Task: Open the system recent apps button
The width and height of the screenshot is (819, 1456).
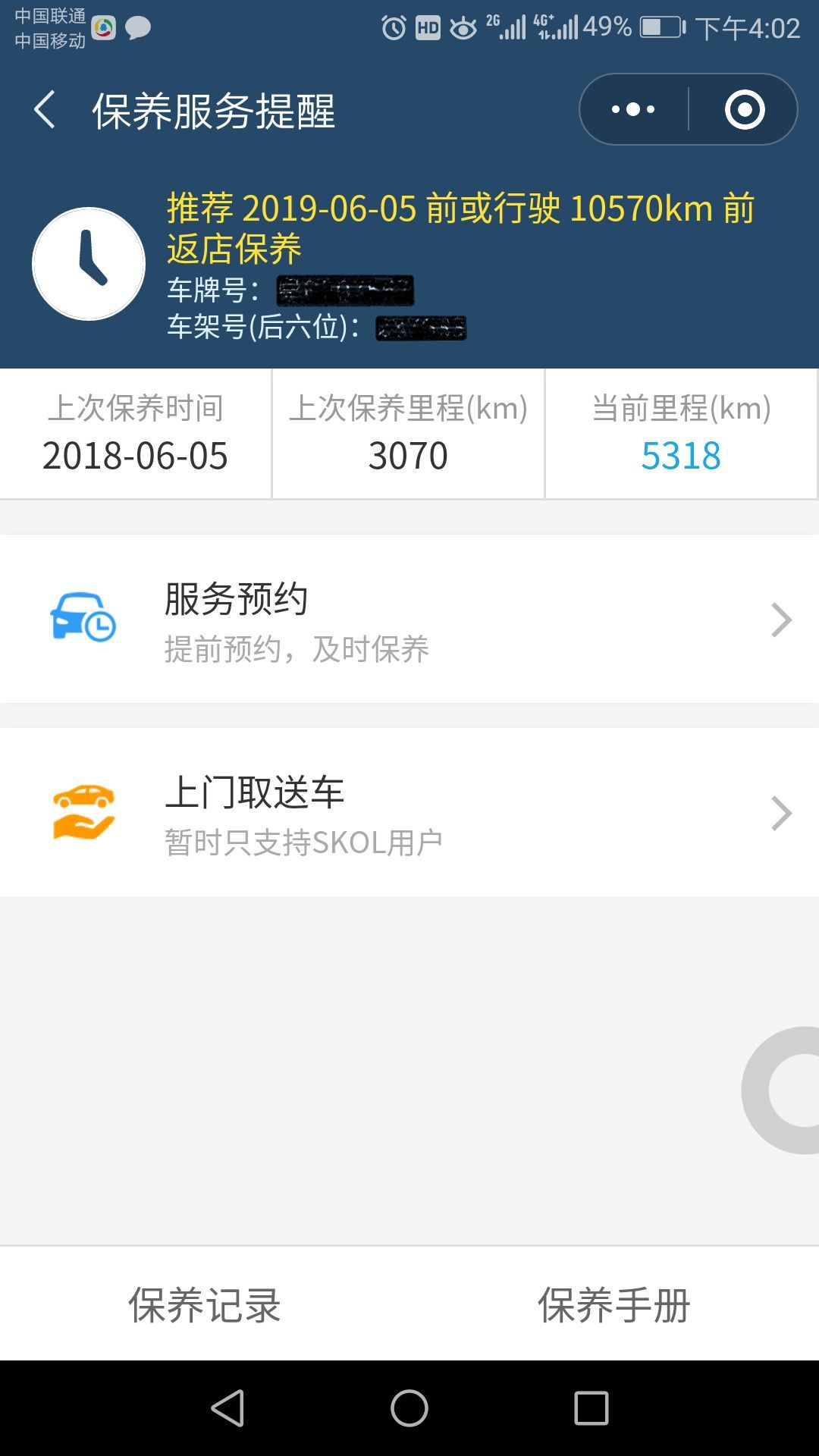Action: [591, 1408]
